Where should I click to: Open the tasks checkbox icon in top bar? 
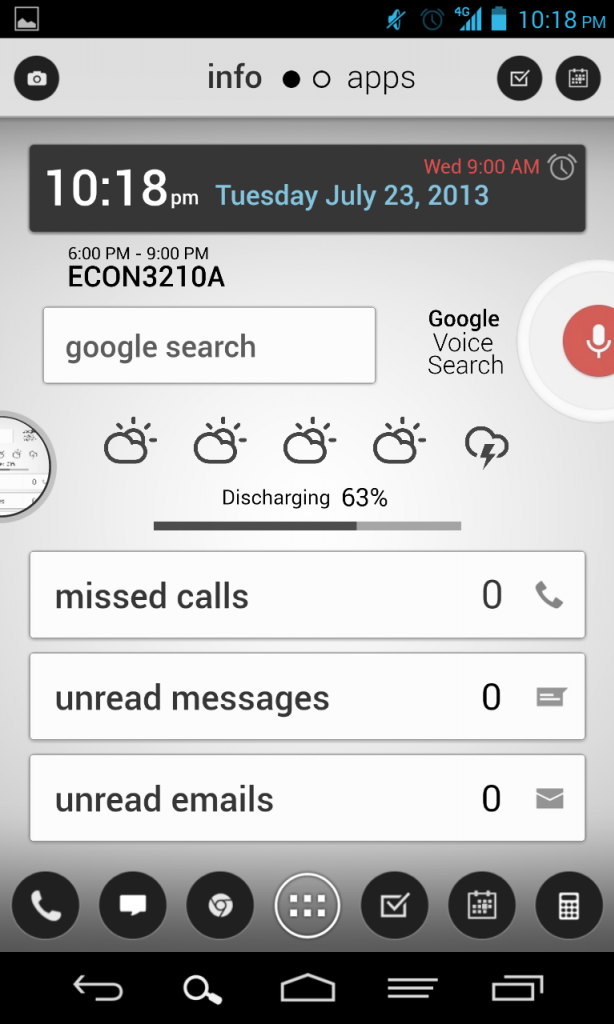(519, 79)
